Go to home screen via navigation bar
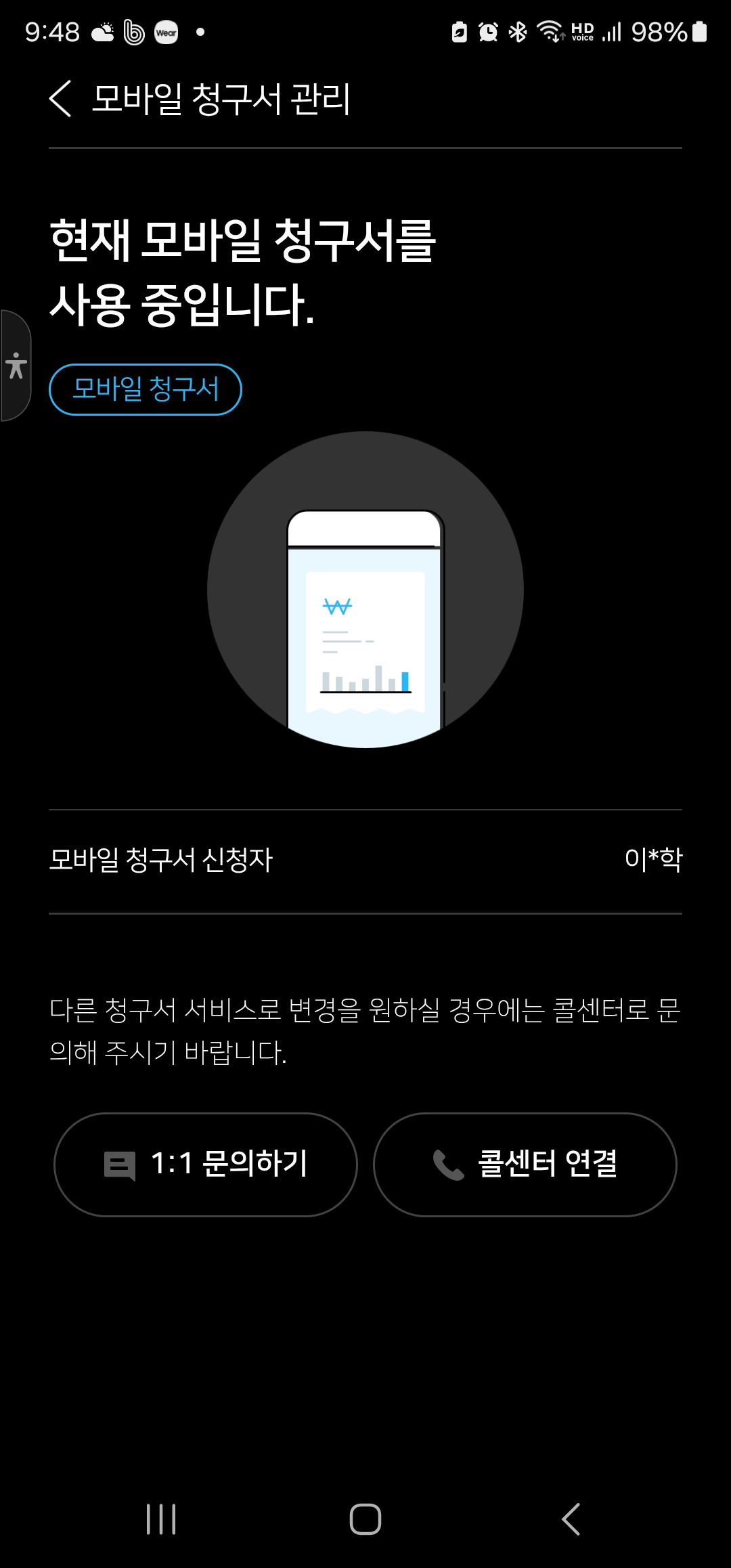This screenshot has width=731, height=1568. click(365, 1519)
